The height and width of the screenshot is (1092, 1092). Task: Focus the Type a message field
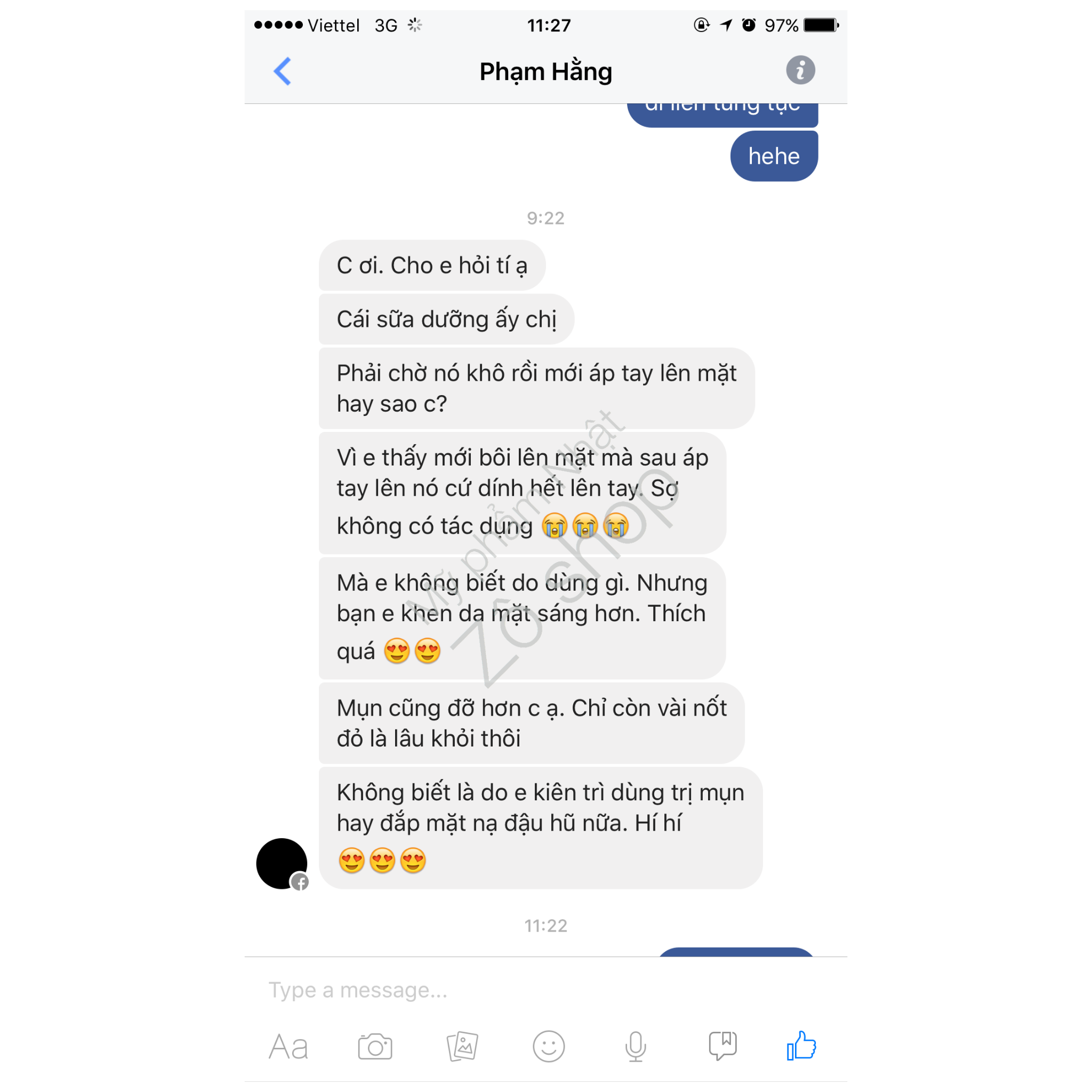(x=509, y=990)
